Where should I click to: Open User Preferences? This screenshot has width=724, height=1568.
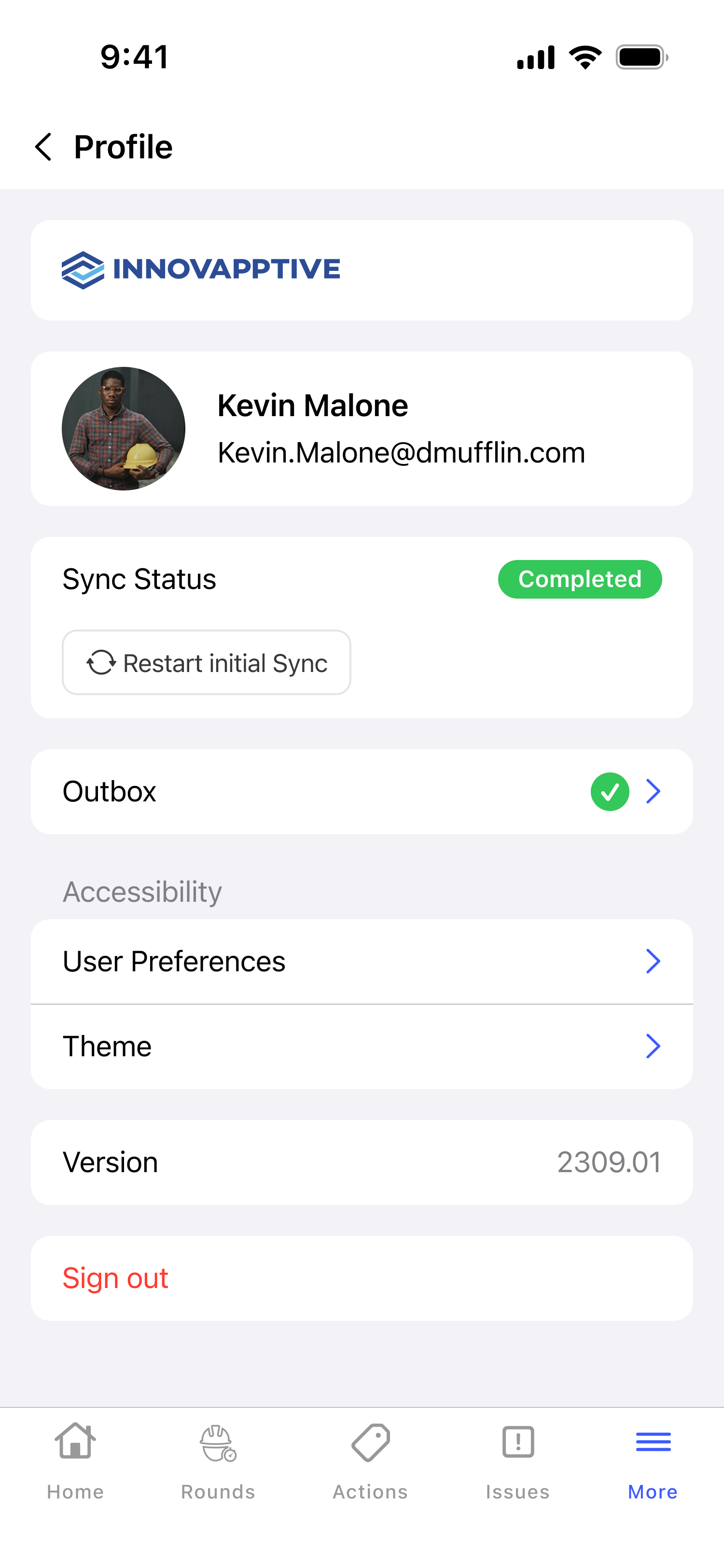[362, 961]
